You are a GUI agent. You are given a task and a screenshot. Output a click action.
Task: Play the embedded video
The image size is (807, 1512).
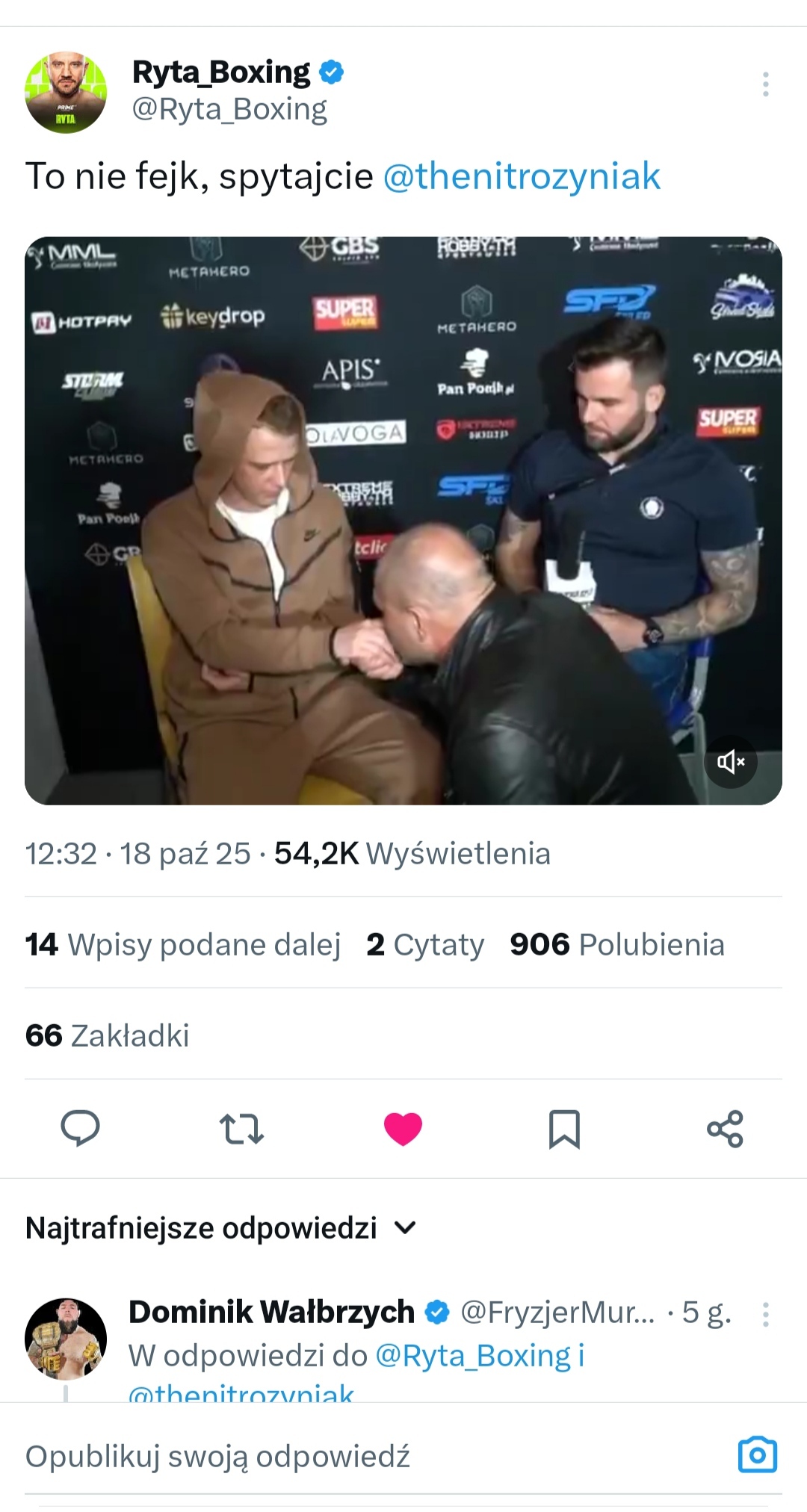(403, 520)
